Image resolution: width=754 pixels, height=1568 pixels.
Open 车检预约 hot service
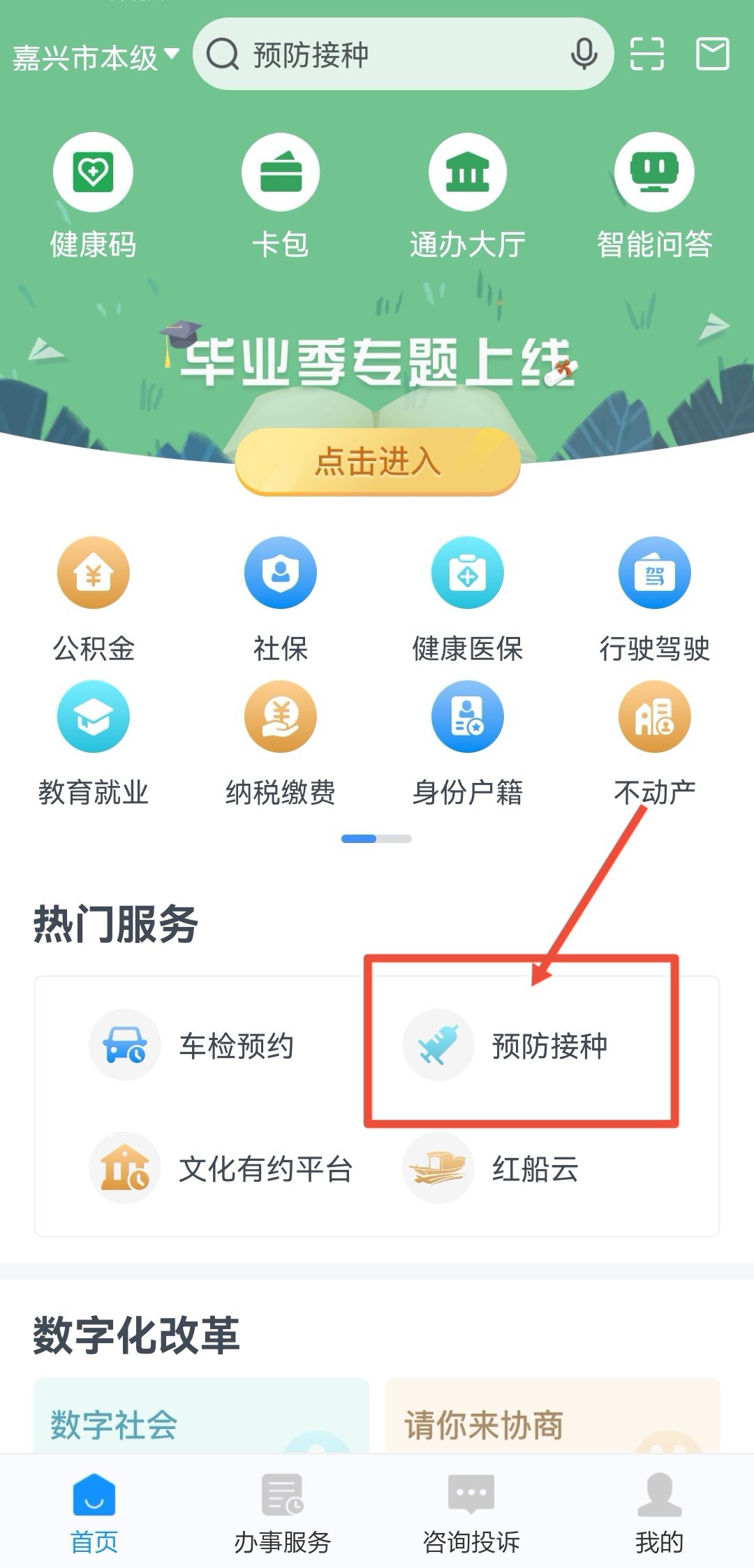point(192,1046)
